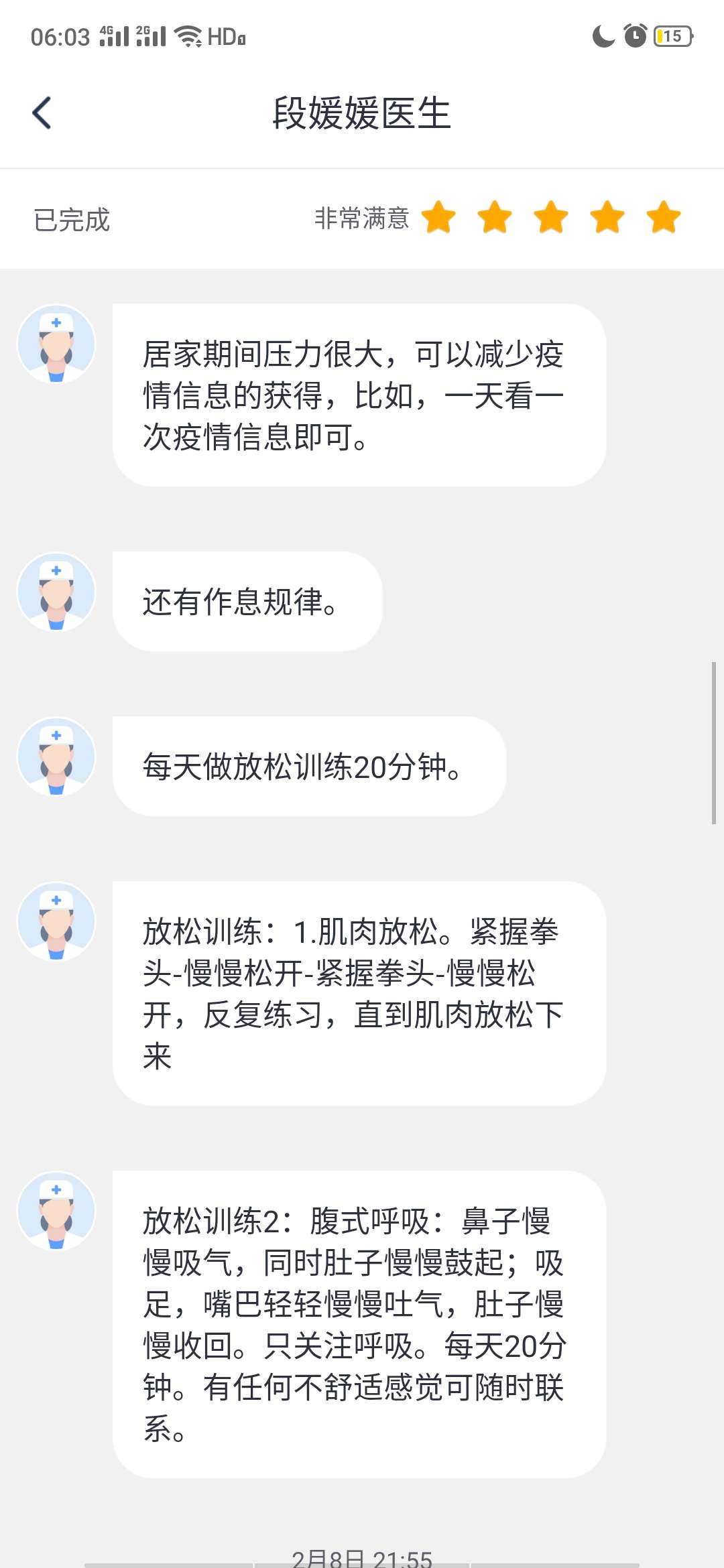Open the doctor's avatar next to the first message

pyautogui.click(x=56, y=343)
